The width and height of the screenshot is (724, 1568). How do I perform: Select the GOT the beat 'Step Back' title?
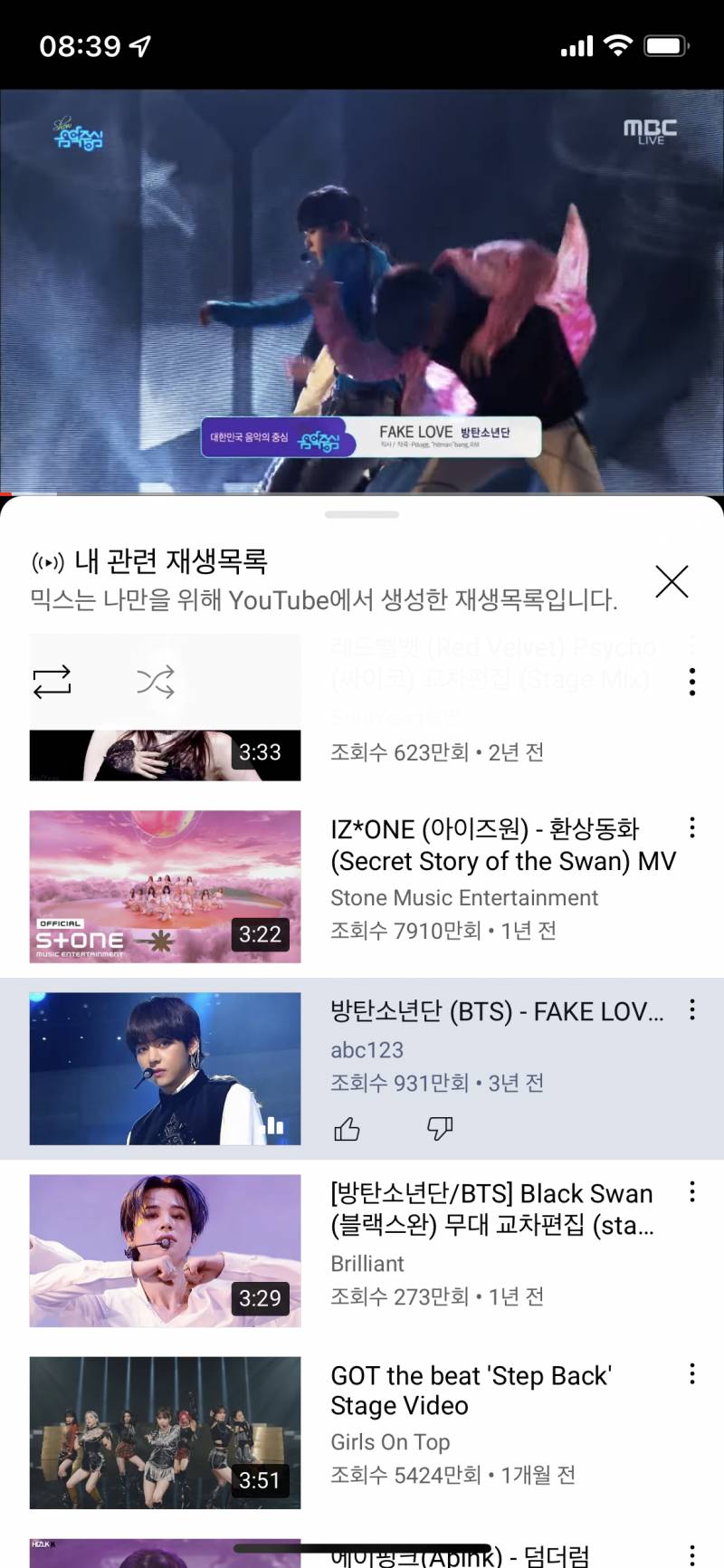click(x=472, y=1391)
